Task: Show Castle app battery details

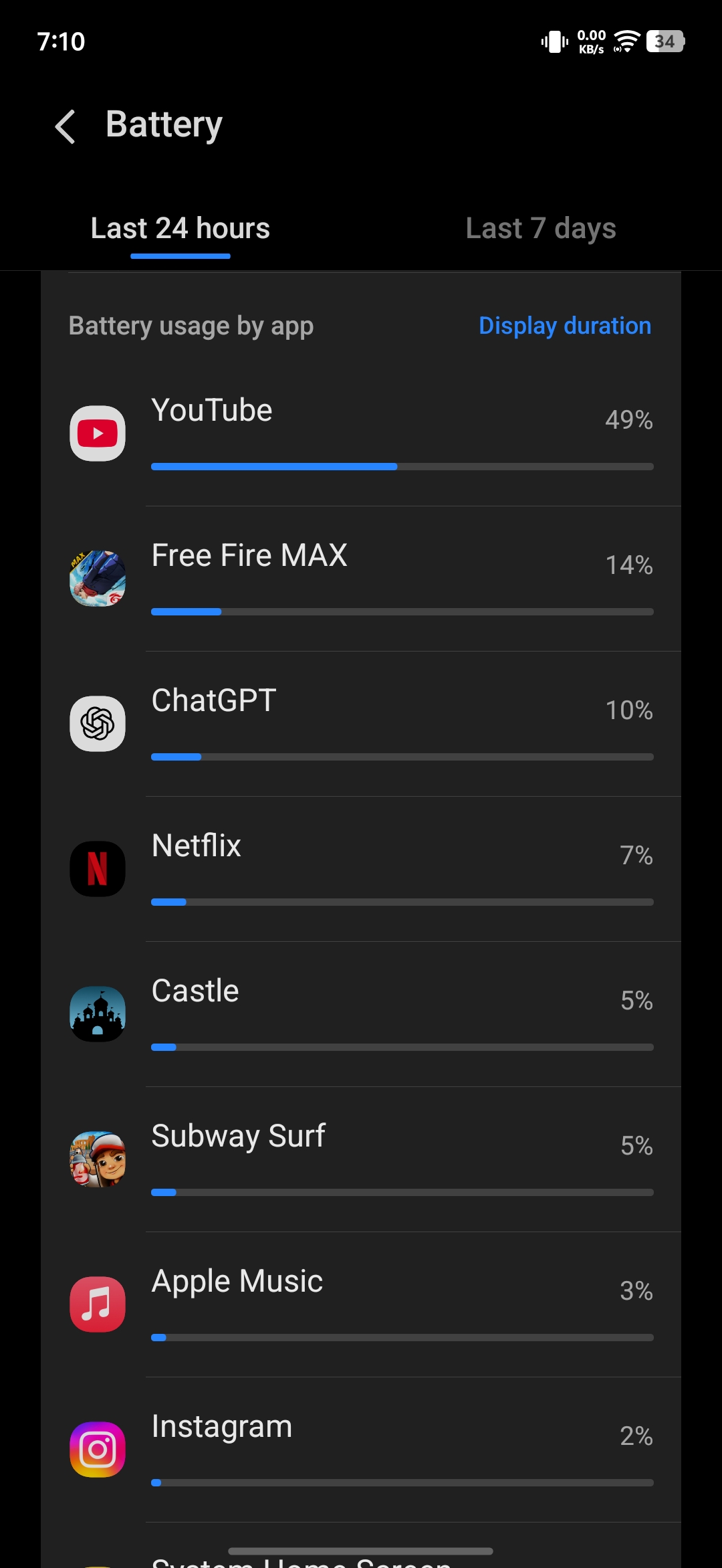Action: tap(361, 1014)
